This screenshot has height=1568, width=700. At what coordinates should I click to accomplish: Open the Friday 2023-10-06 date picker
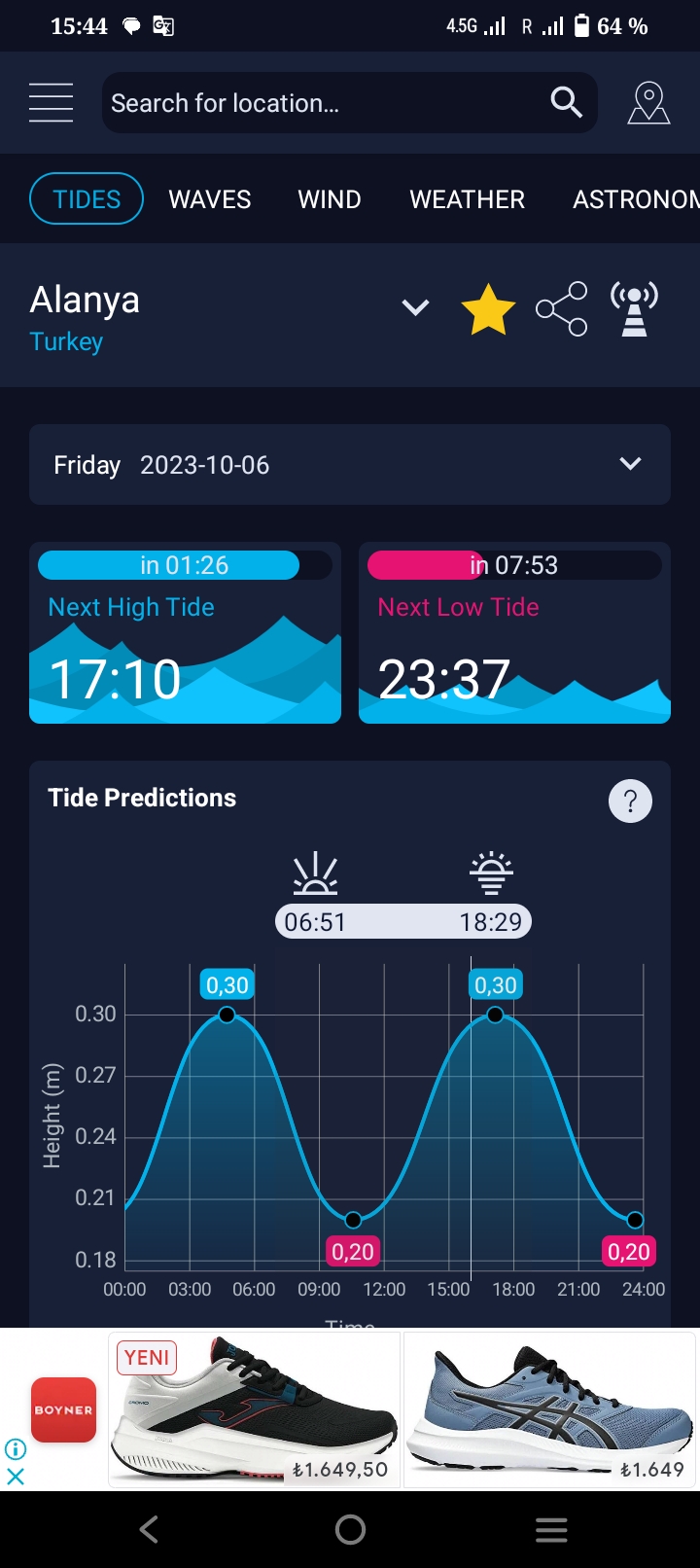[x=350, y=465]
